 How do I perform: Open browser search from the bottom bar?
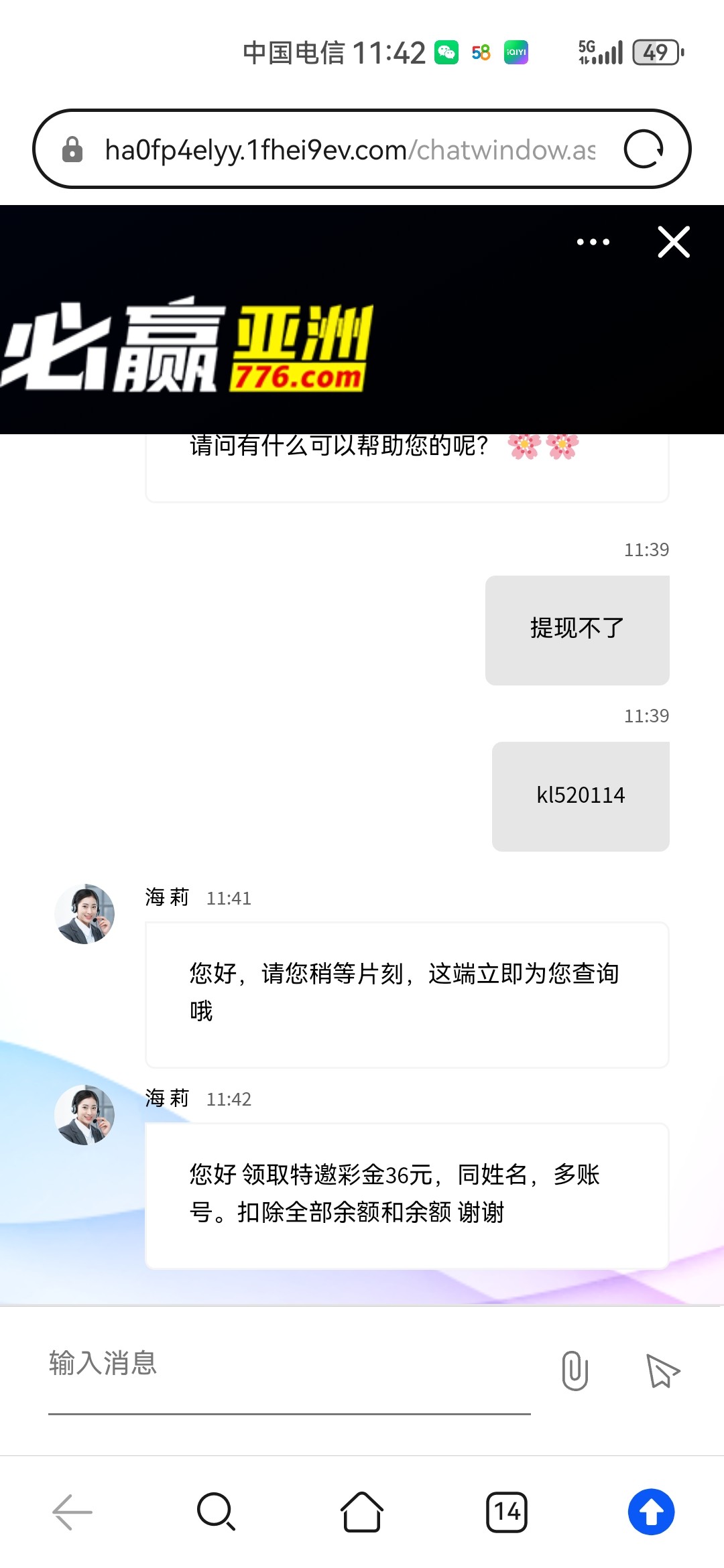216,1512
